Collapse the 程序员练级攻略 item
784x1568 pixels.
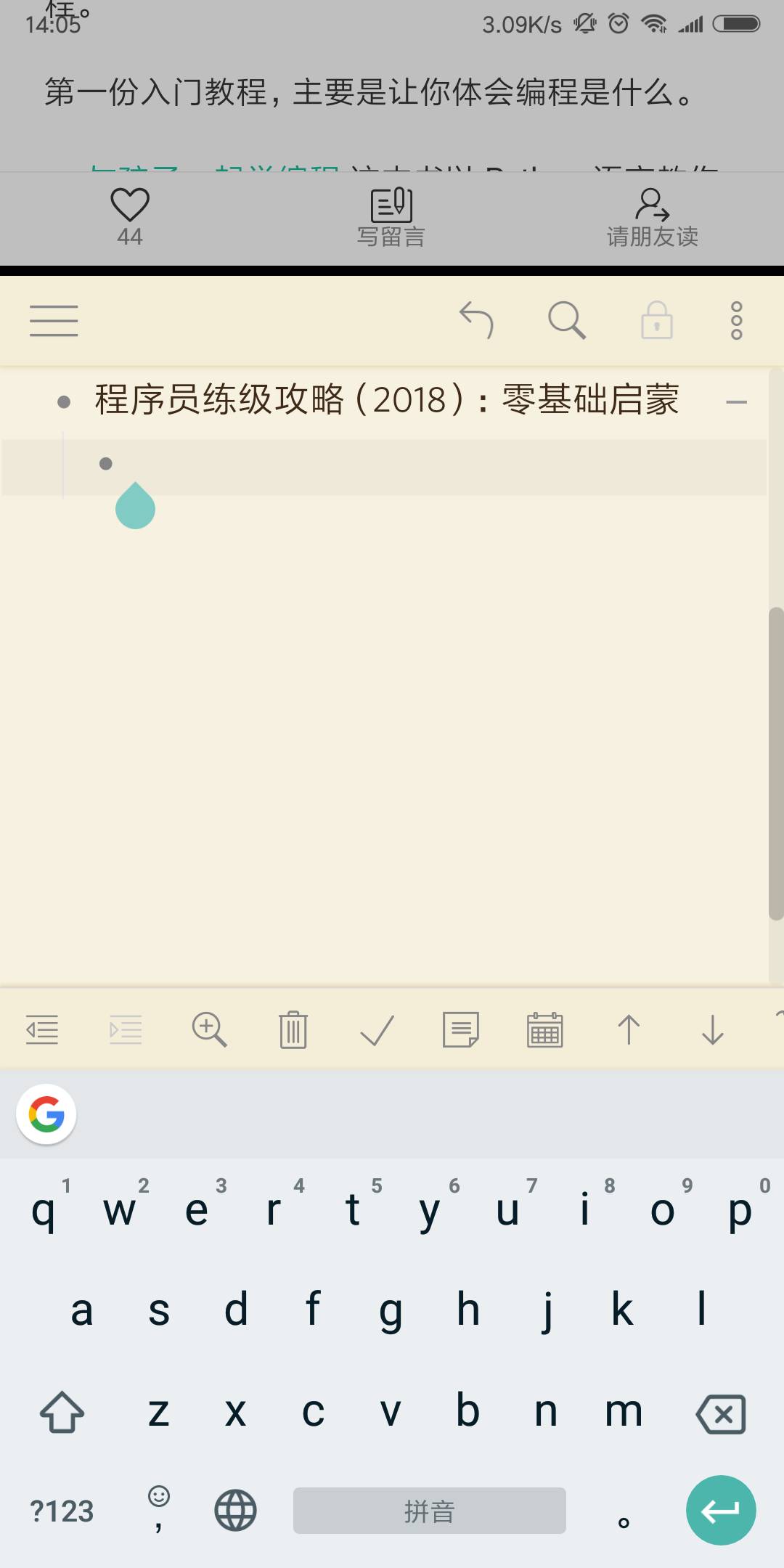(736, 402)
